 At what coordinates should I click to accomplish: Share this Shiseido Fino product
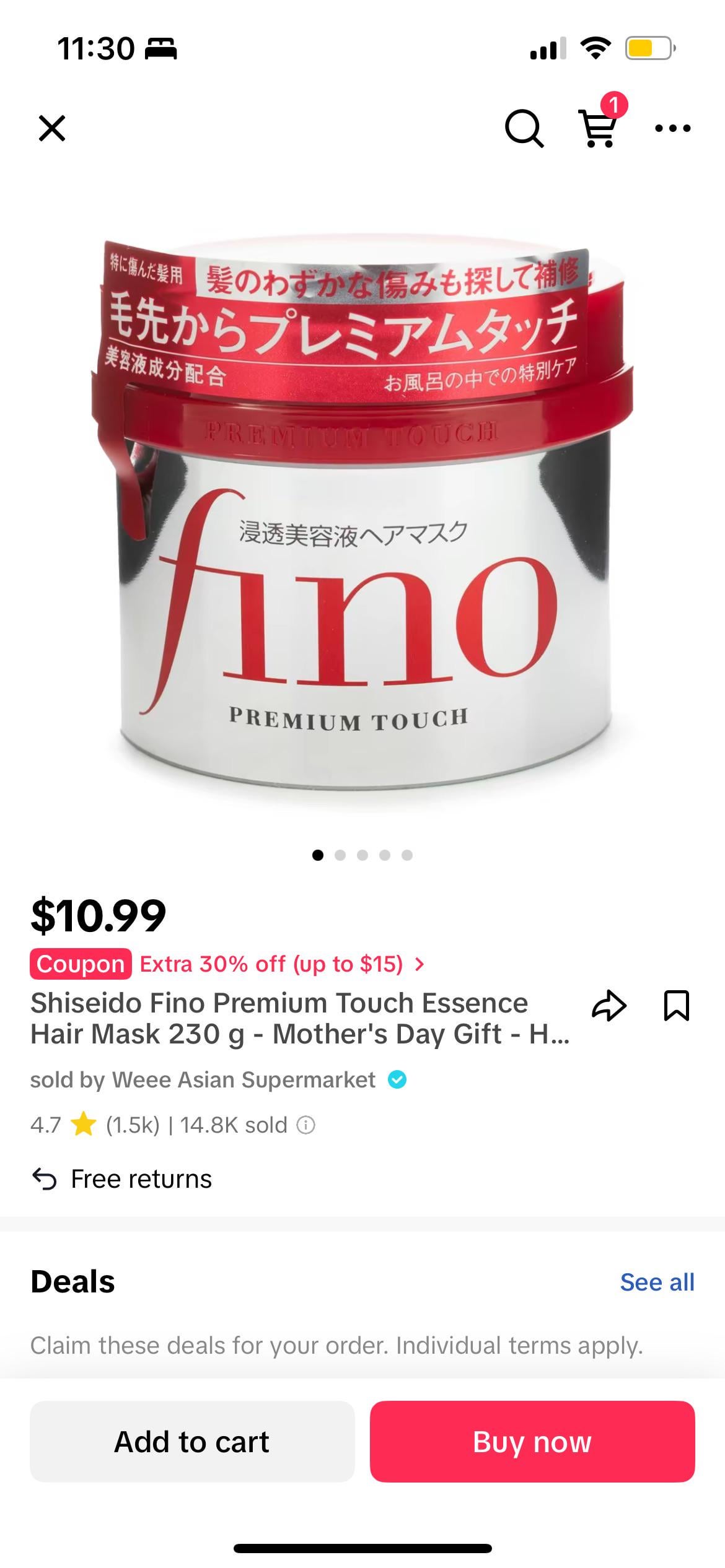609,1006
